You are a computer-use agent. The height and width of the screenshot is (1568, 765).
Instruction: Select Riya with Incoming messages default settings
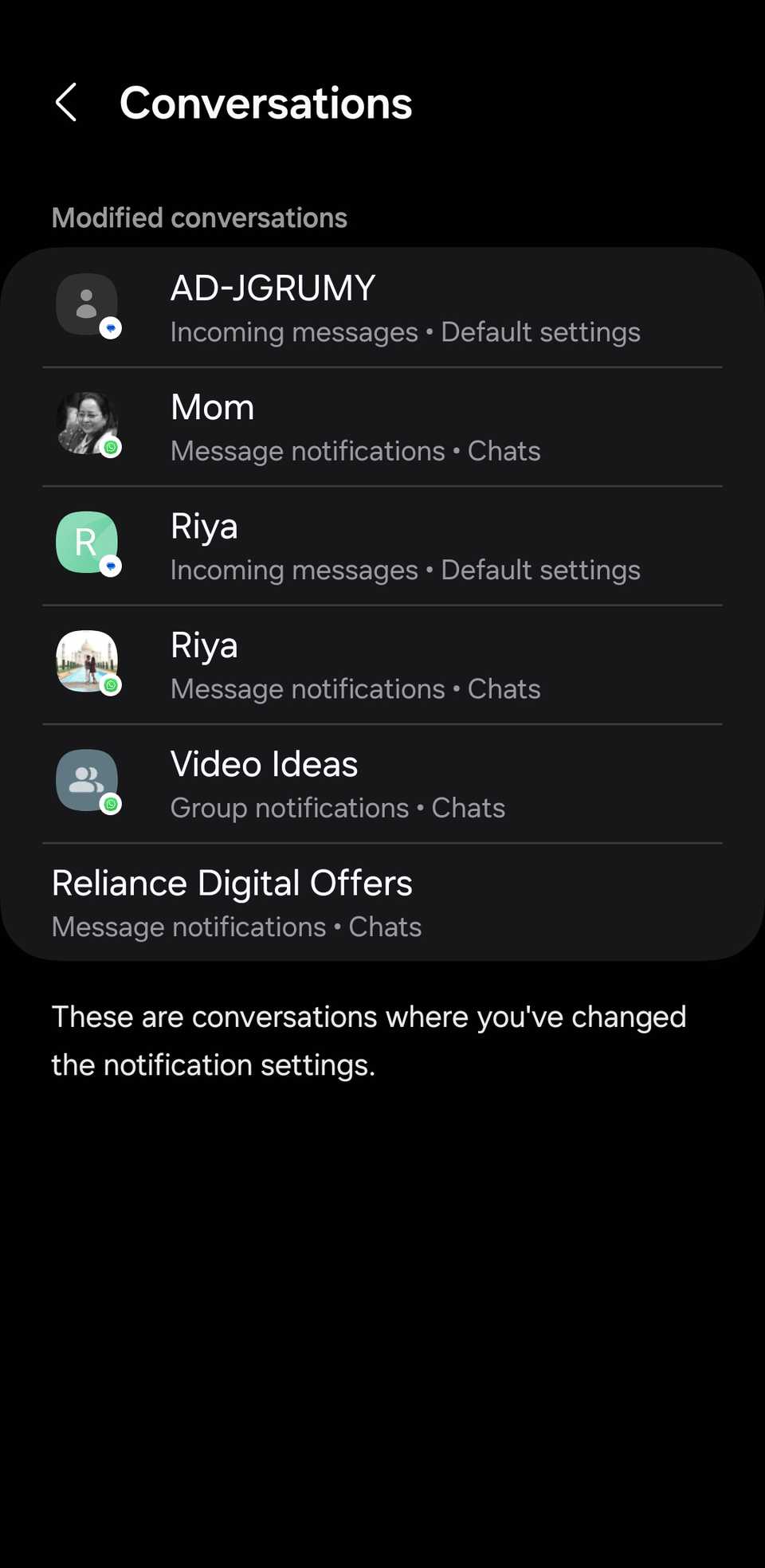coord(382,547)
